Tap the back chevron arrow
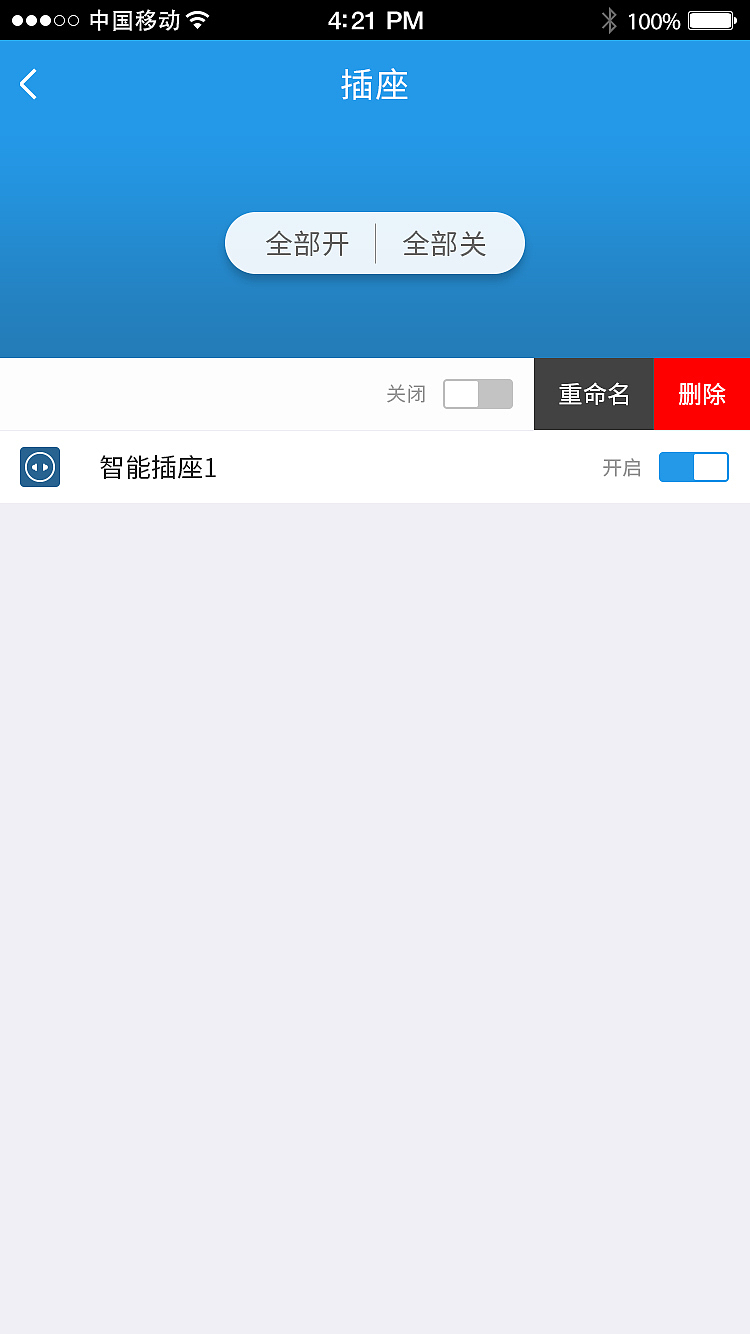Viewport: 750px width, 1334px height. pyautogui.click(x=27, y=84)
